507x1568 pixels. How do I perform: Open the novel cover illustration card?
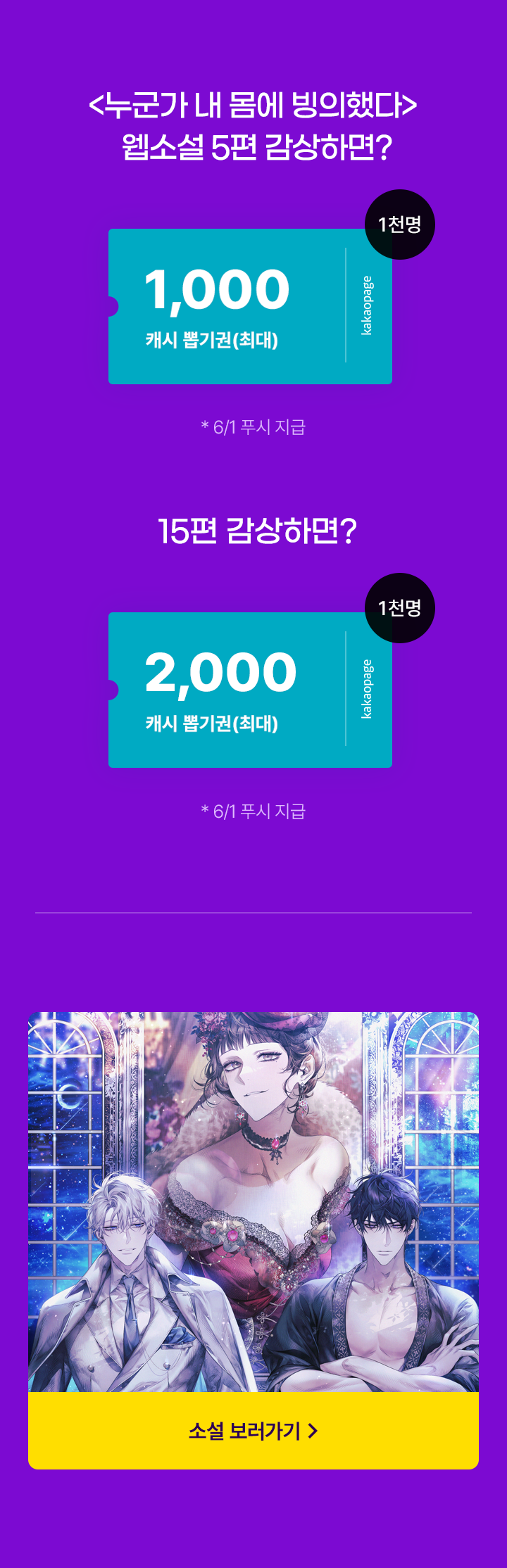(x=254, y=1201)
